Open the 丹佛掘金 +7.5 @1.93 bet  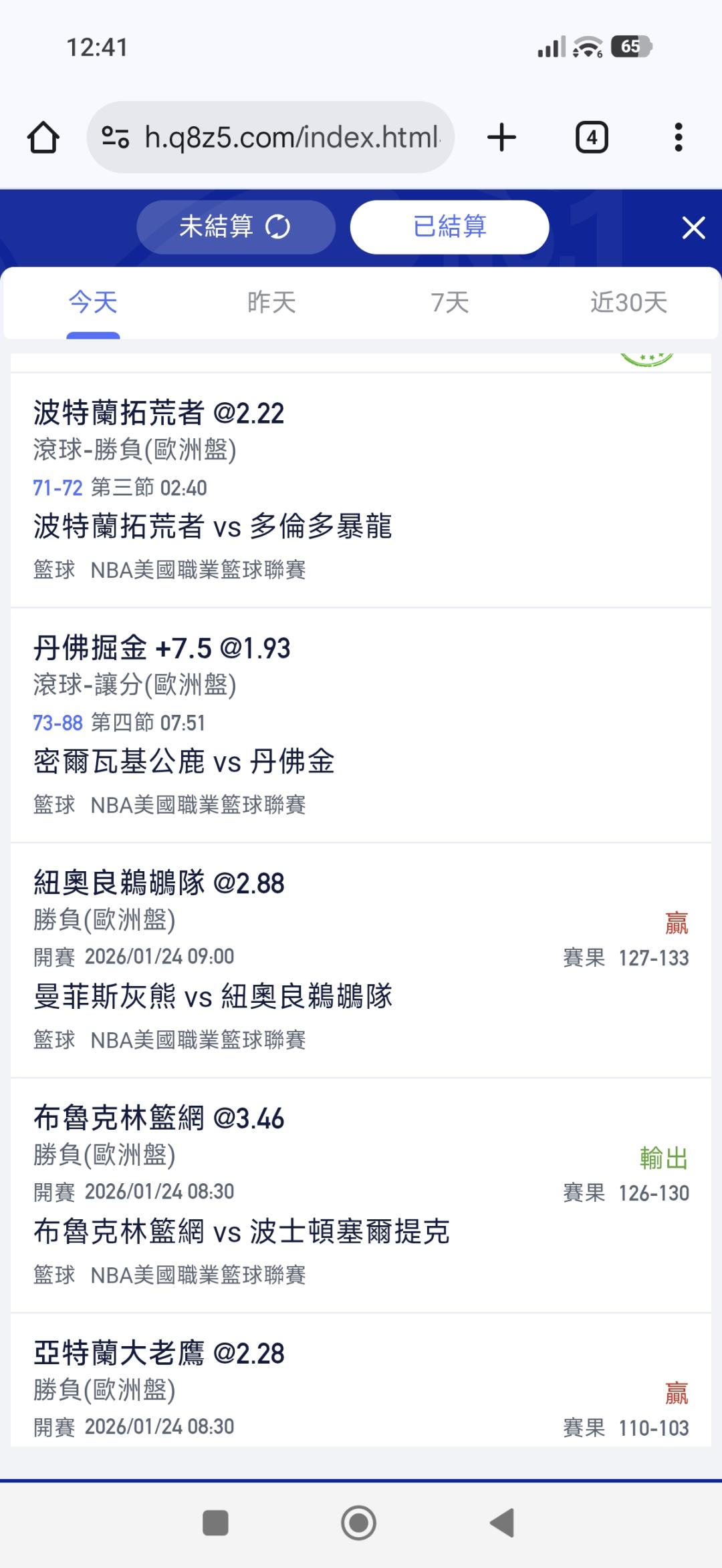point(360,725)
